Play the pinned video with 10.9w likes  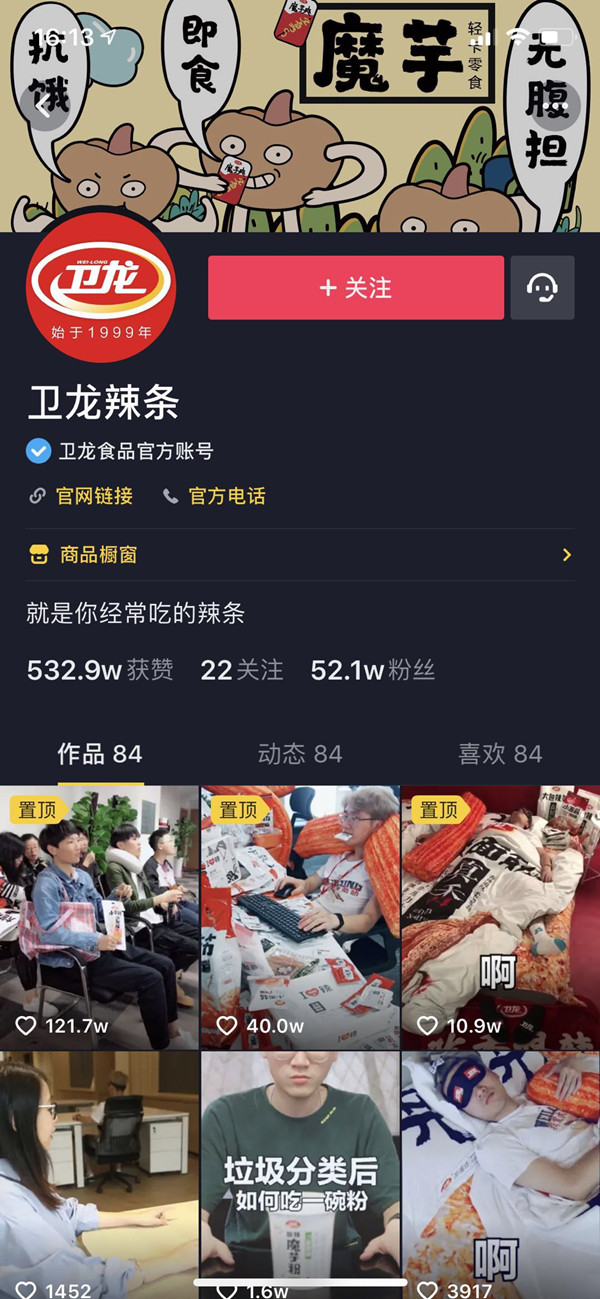pyautogui.click(x=500, y=915)
